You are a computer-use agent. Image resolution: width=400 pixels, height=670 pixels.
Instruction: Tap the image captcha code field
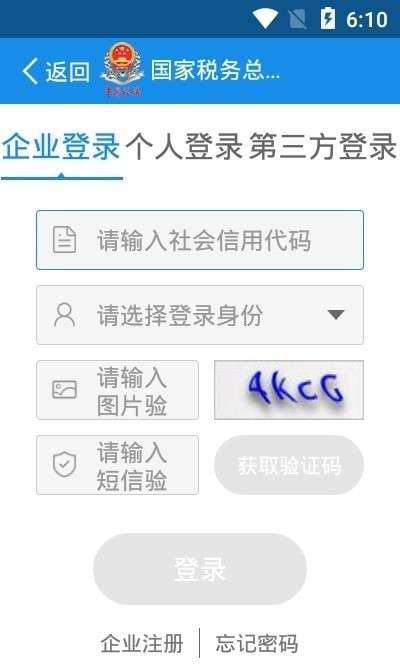point(118,390)
